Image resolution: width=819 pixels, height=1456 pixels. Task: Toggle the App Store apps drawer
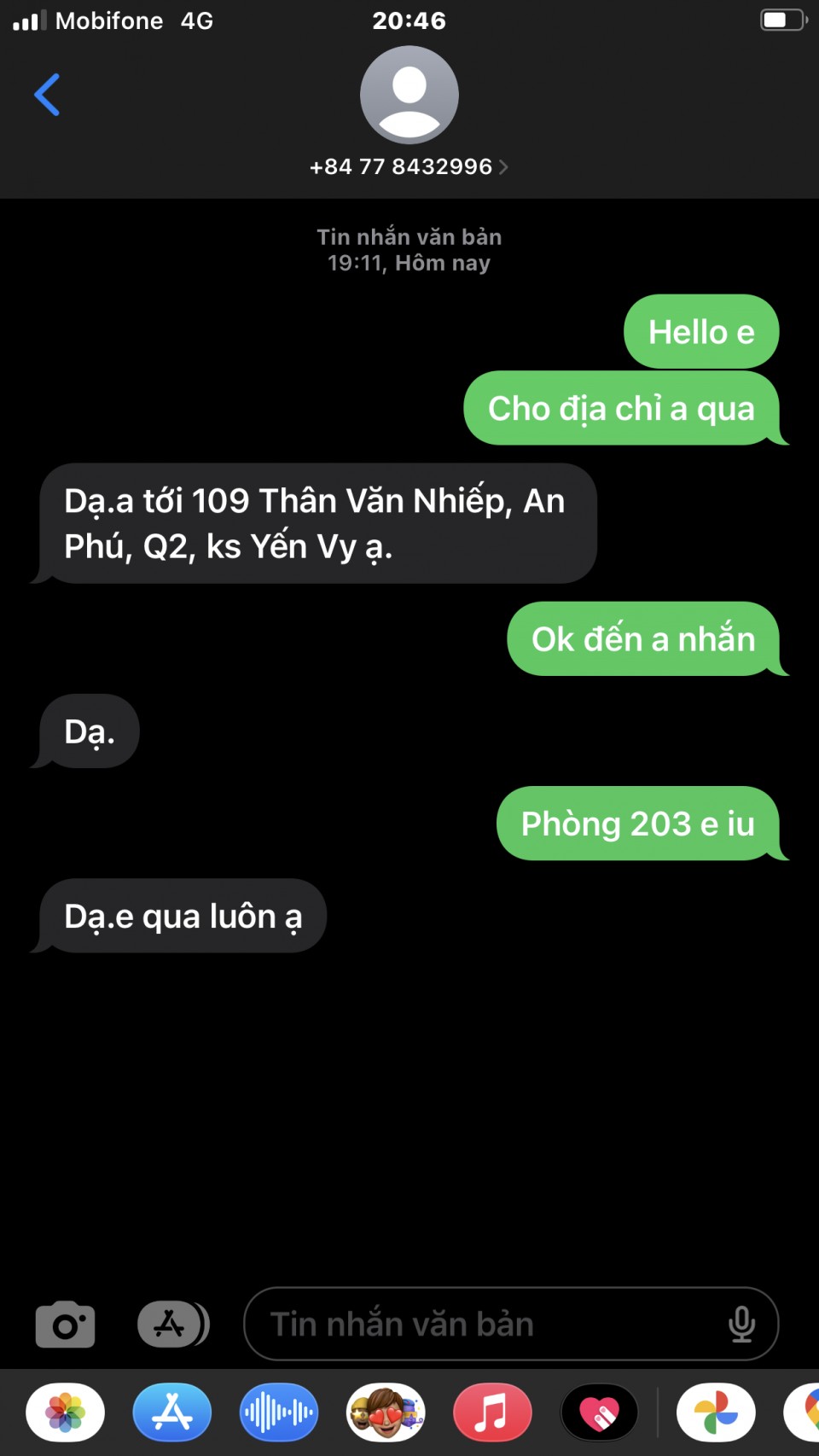click(x=173, y=1325)
